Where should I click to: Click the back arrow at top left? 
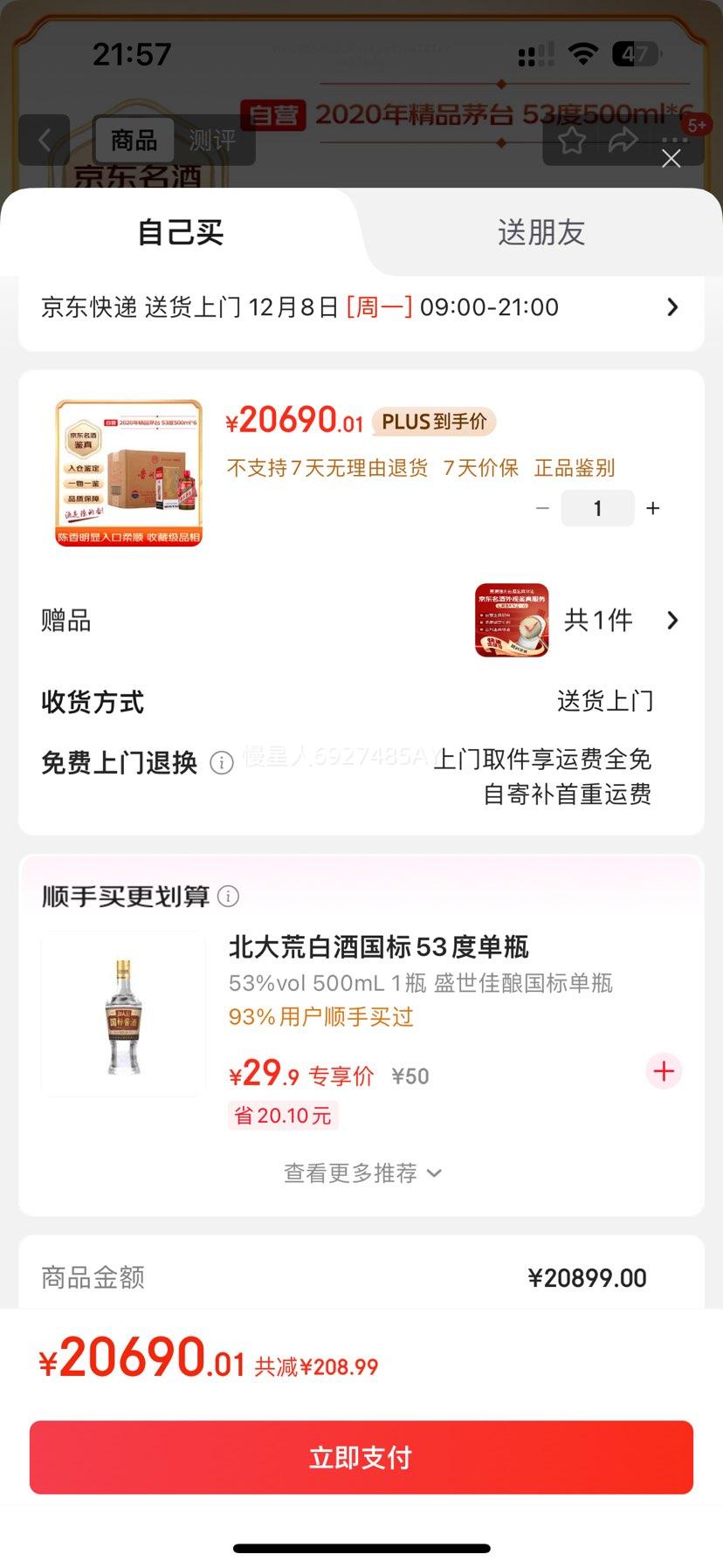tap(45, 140)
